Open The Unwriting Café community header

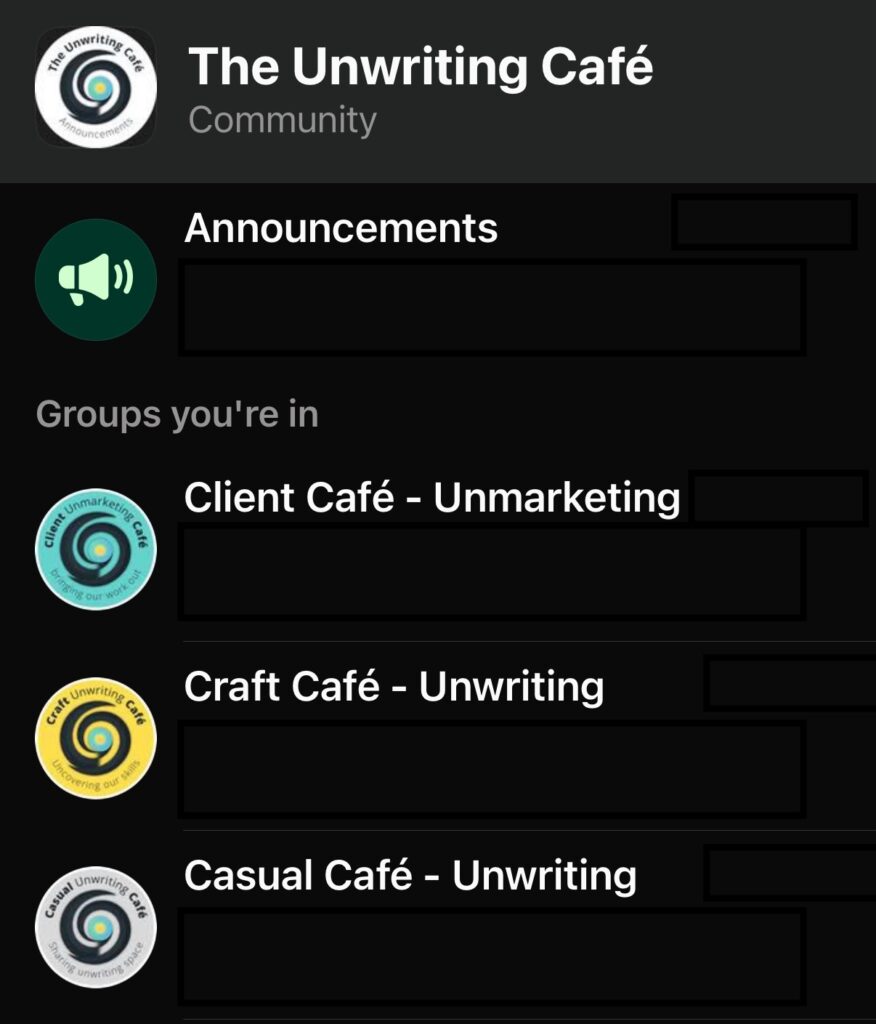tap(420, 88)
